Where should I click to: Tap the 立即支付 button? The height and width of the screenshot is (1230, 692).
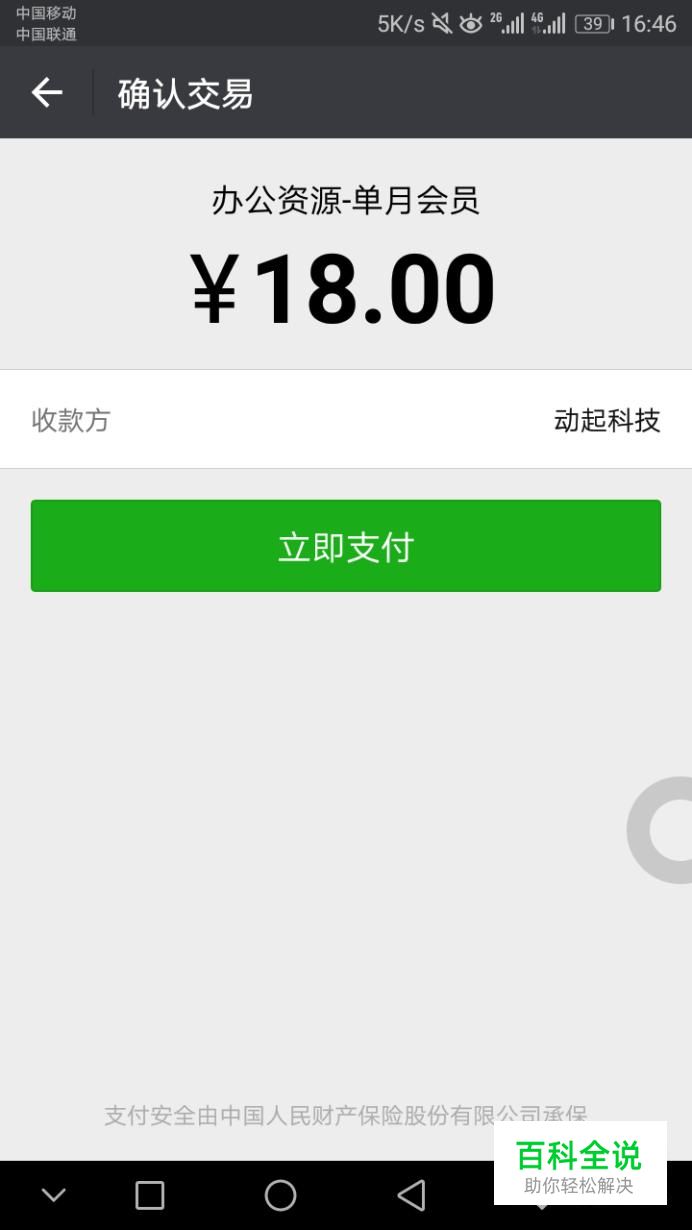click(x=346, y=546)
